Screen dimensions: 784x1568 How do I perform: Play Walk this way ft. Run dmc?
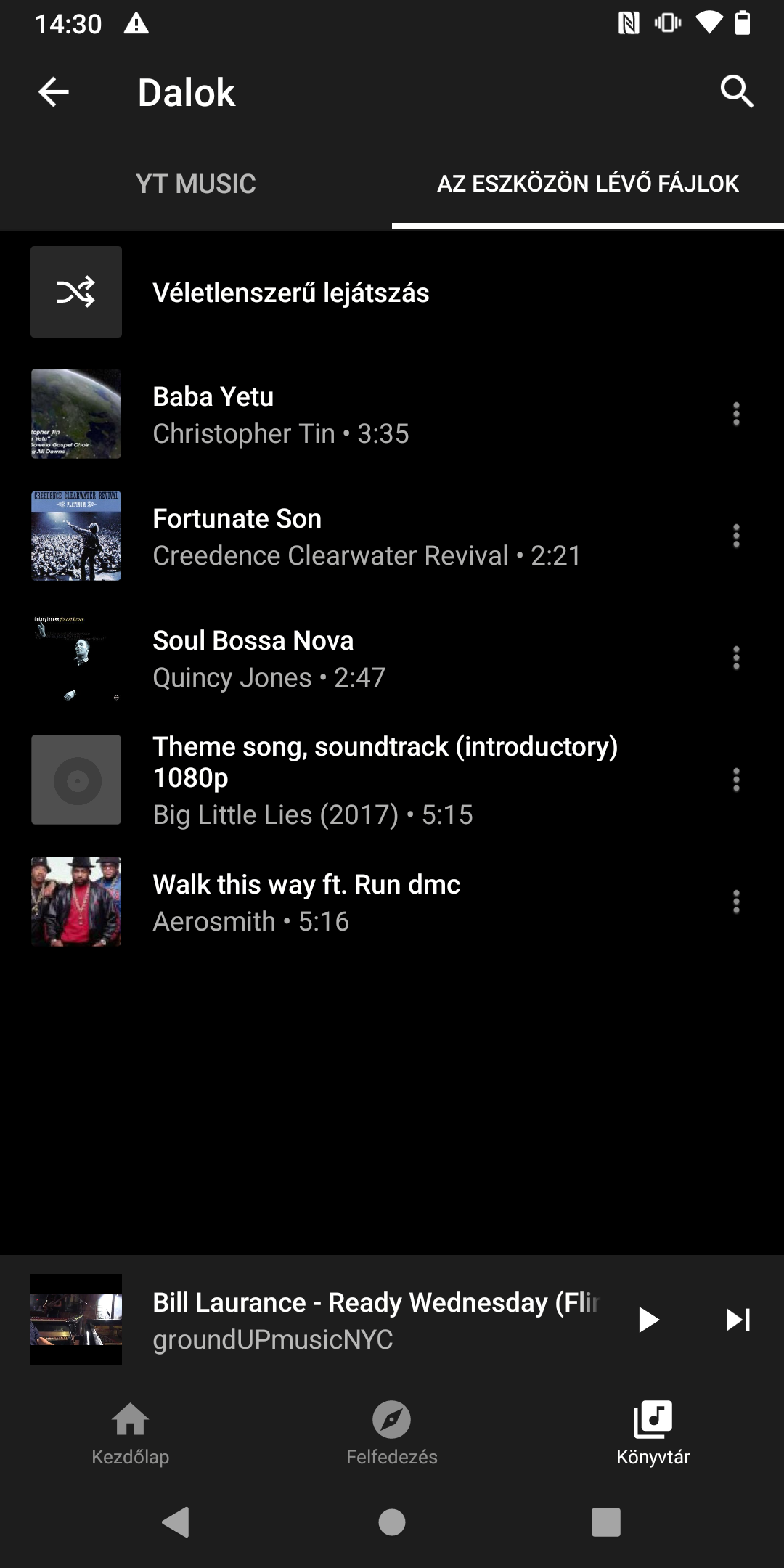pyautogui.click(x=363, y=902)
